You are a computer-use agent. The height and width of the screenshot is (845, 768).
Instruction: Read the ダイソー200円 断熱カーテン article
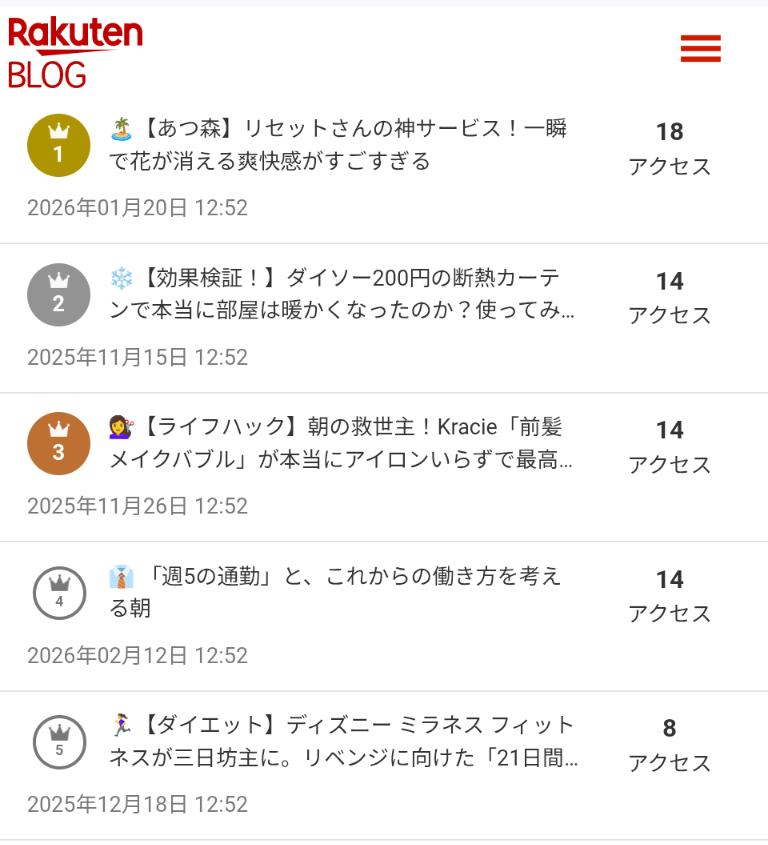[342, 294]
